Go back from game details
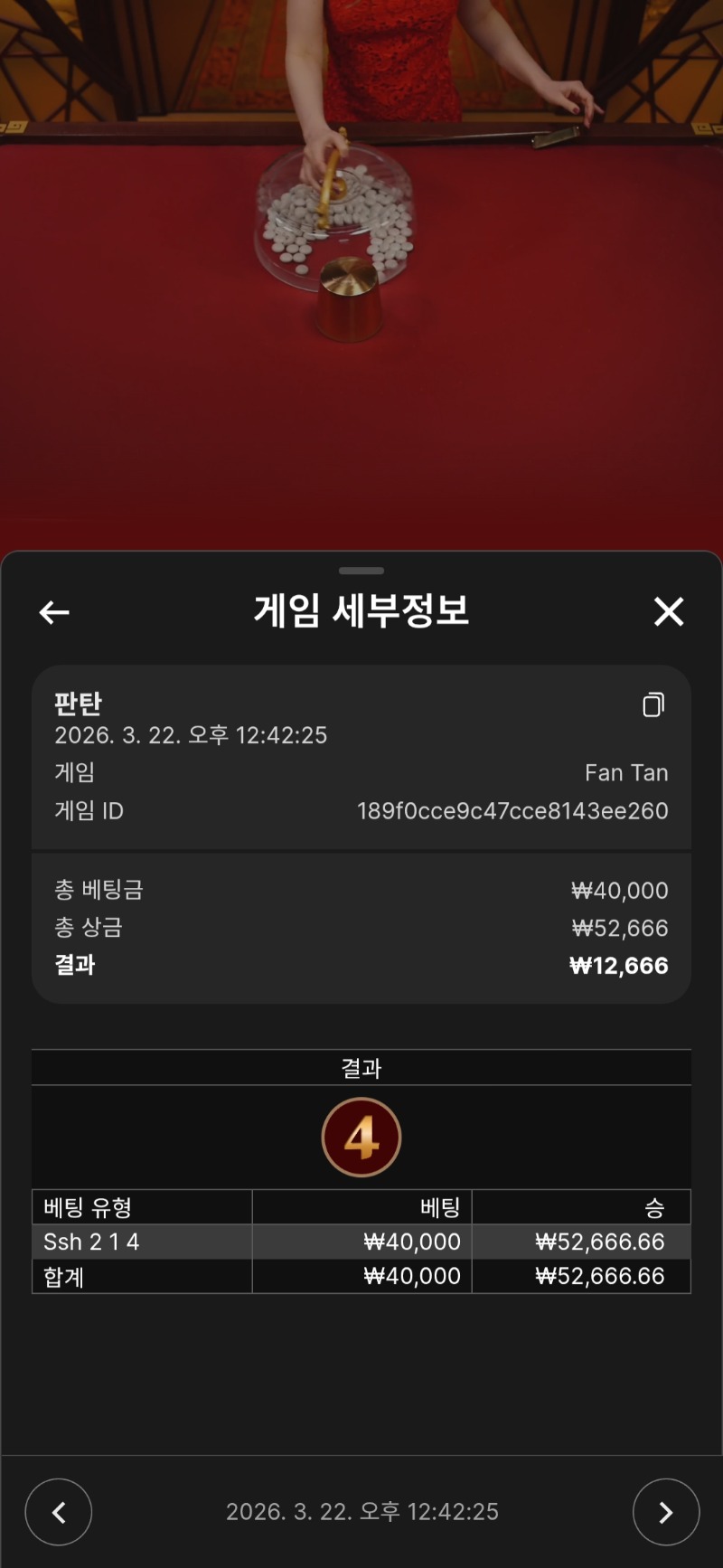The height and width of the screenshot is (1568, 723). pos(54,612)
